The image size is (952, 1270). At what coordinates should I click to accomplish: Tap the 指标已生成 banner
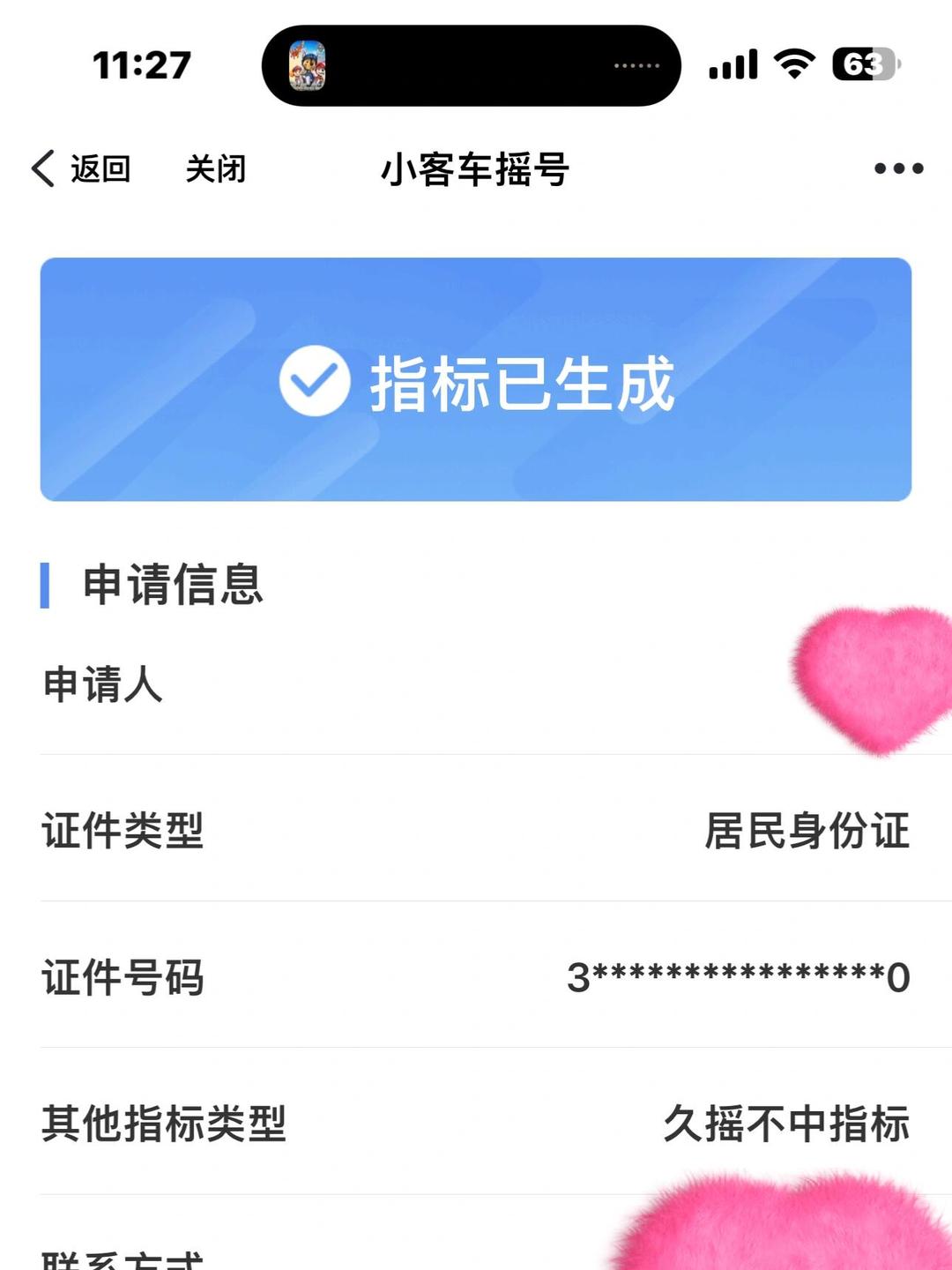[476, 379]
